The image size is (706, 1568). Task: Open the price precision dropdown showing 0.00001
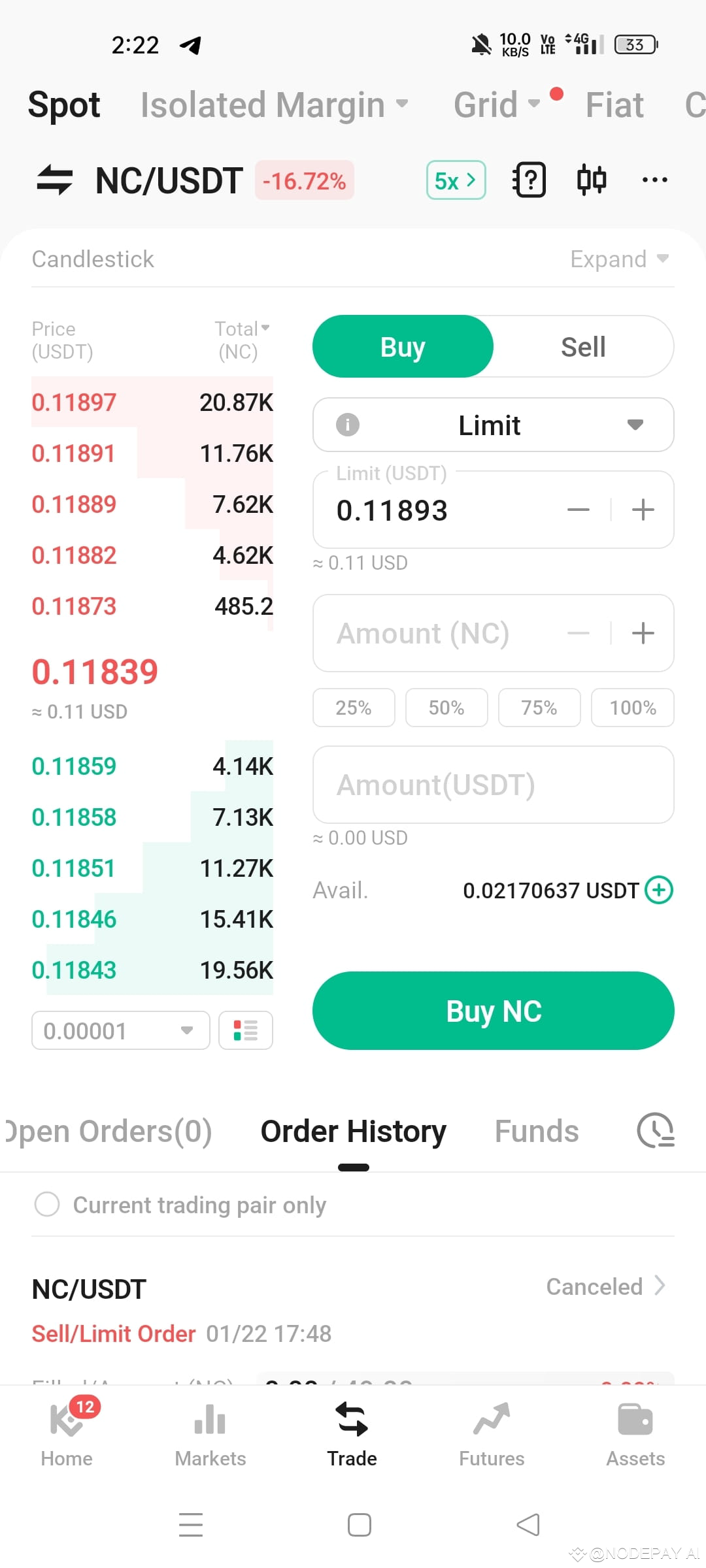click(120, 1030)
